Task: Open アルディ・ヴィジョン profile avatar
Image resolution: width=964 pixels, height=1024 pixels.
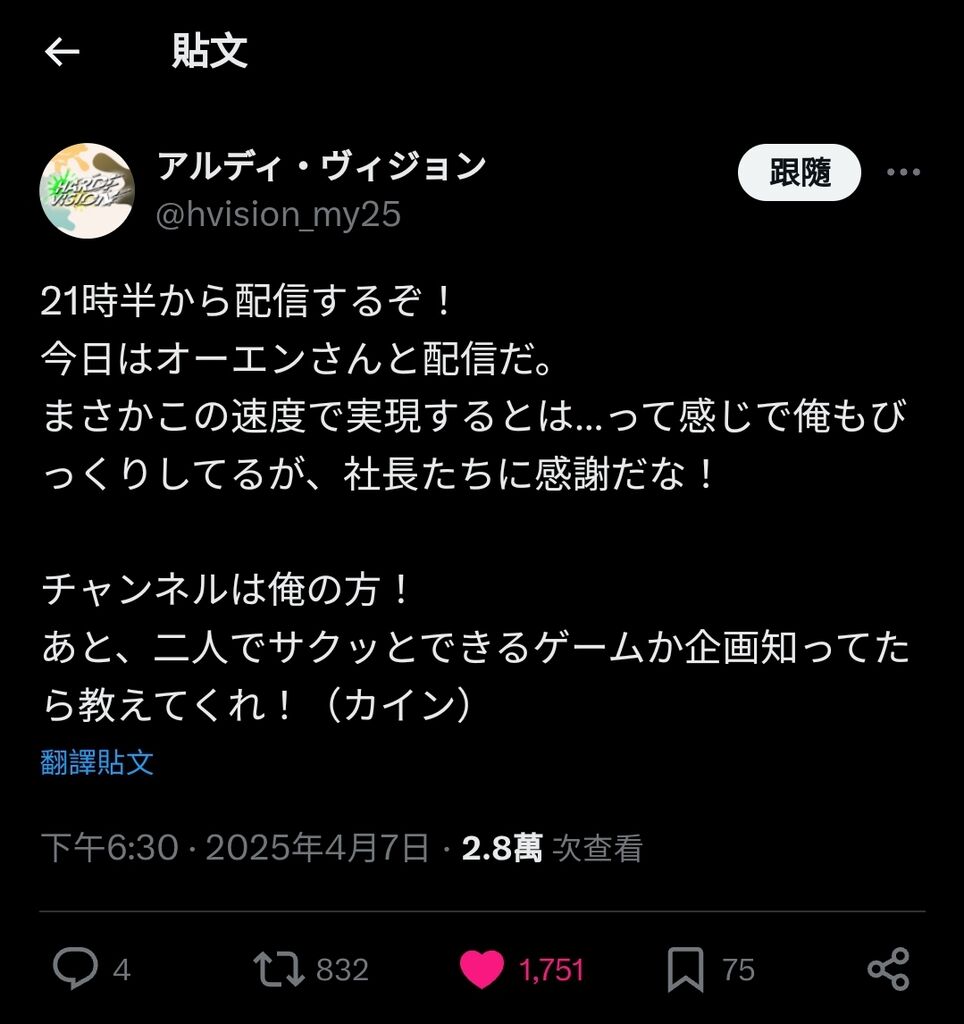Action: click(x=87, y=190)
